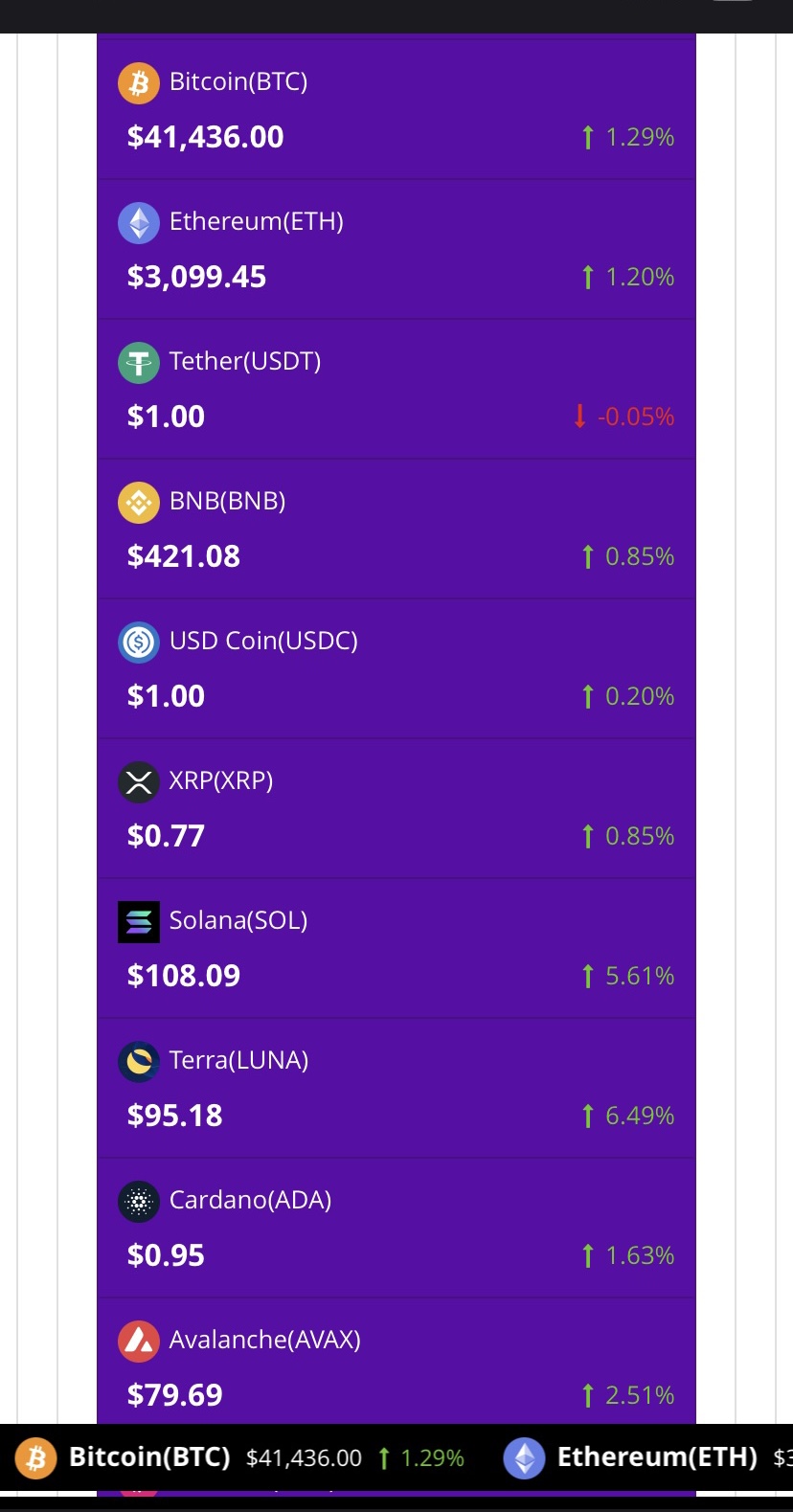The width and height of the screenshot is (793, 1512).
Task: Open the BNB(BNB) listing
Action: point(396,529)
